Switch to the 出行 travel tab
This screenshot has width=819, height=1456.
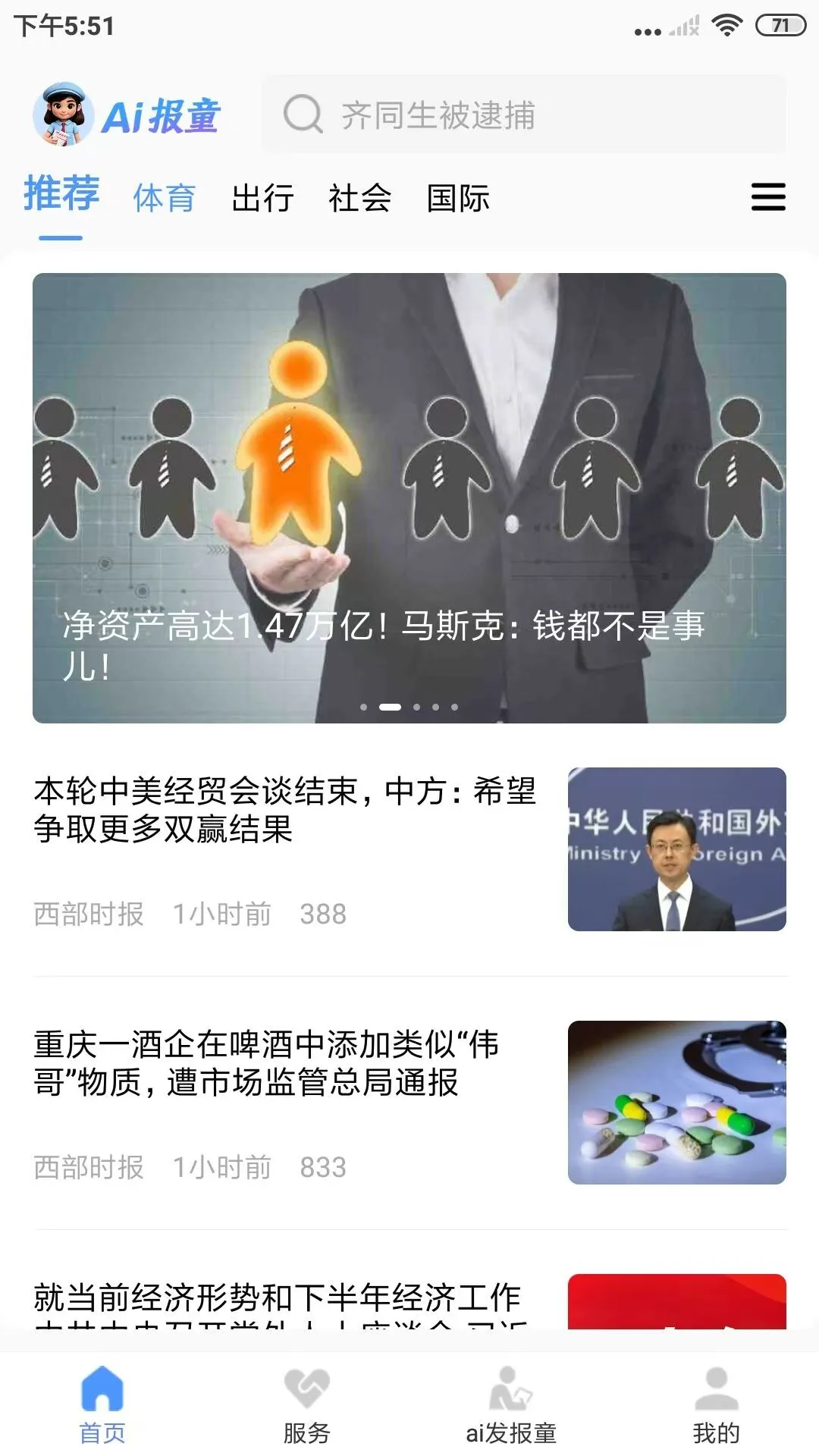click(x=262, y=198)
